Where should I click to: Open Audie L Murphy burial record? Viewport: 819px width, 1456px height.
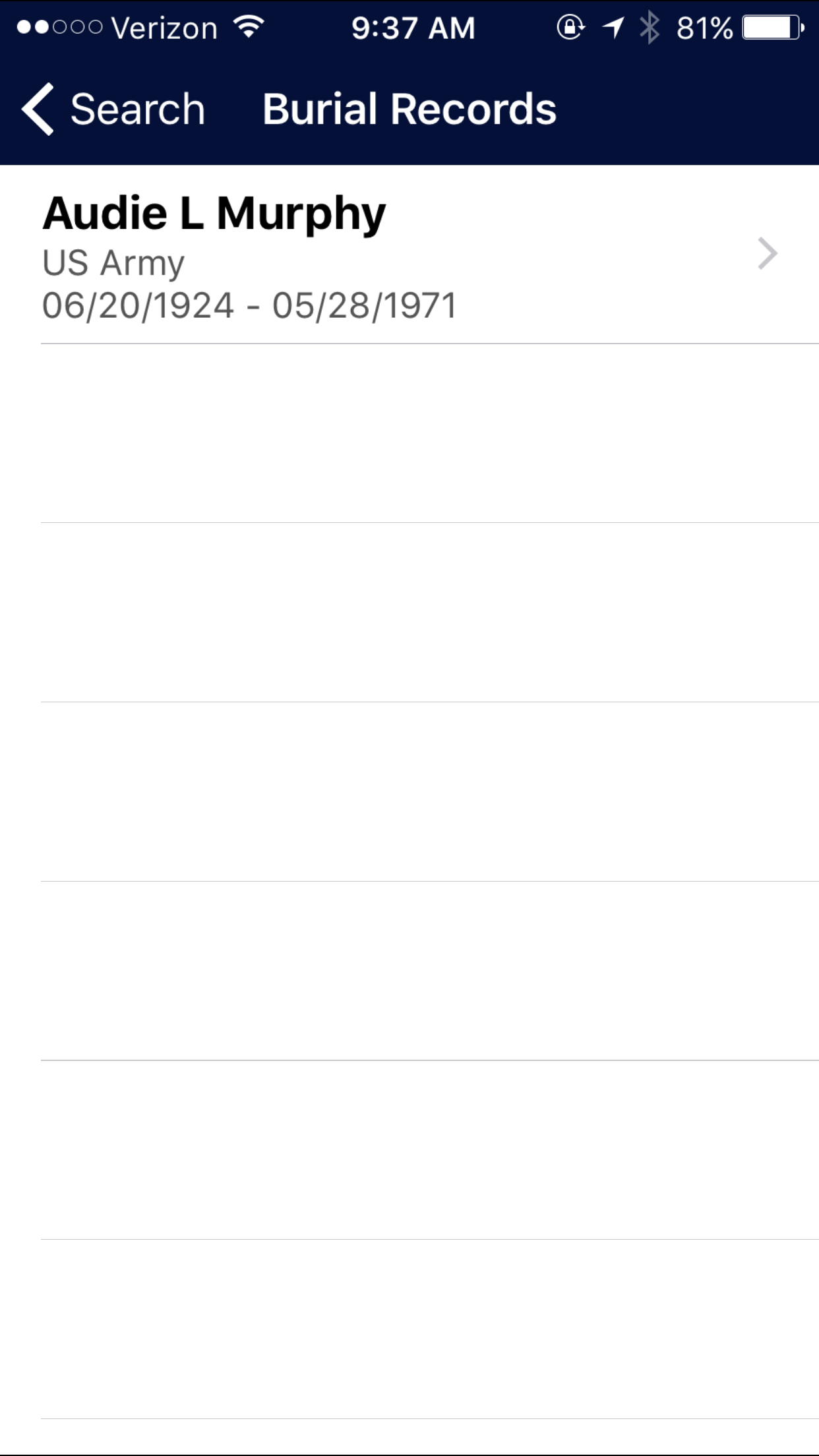click(x=409, y=256)
